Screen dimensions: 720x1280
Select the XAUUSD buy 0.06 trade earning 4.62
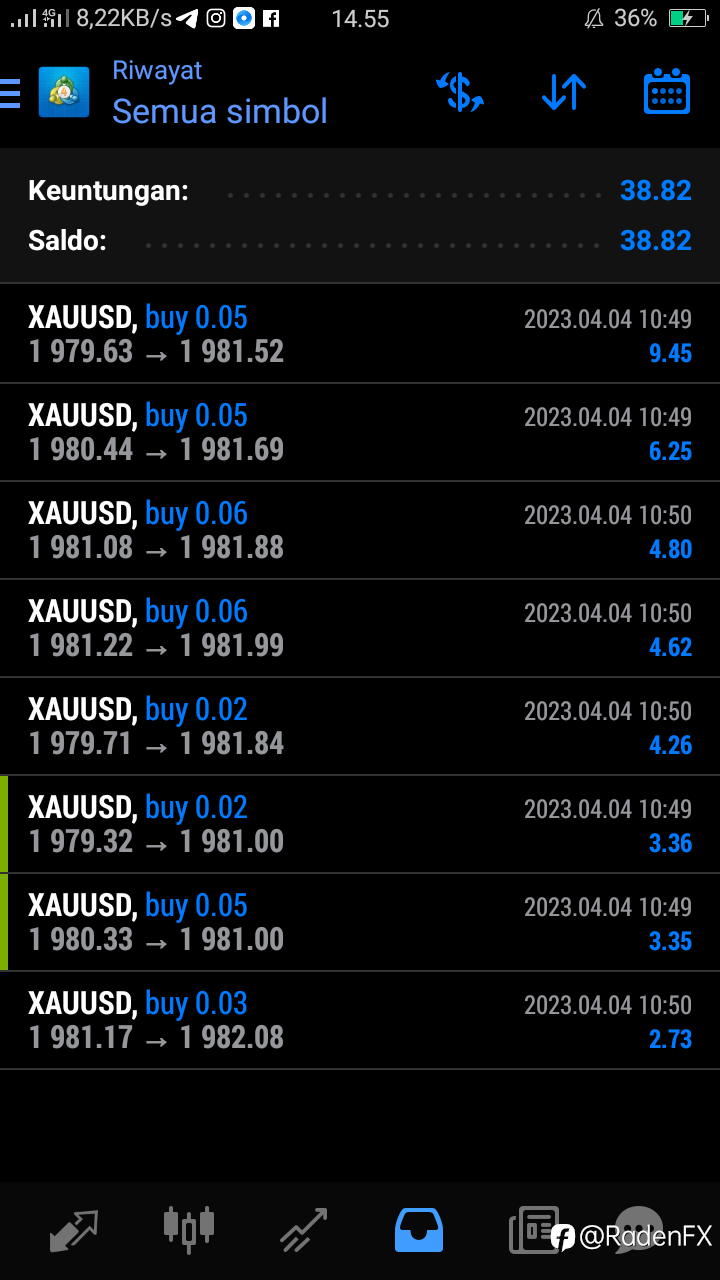(x=360, y=628)
